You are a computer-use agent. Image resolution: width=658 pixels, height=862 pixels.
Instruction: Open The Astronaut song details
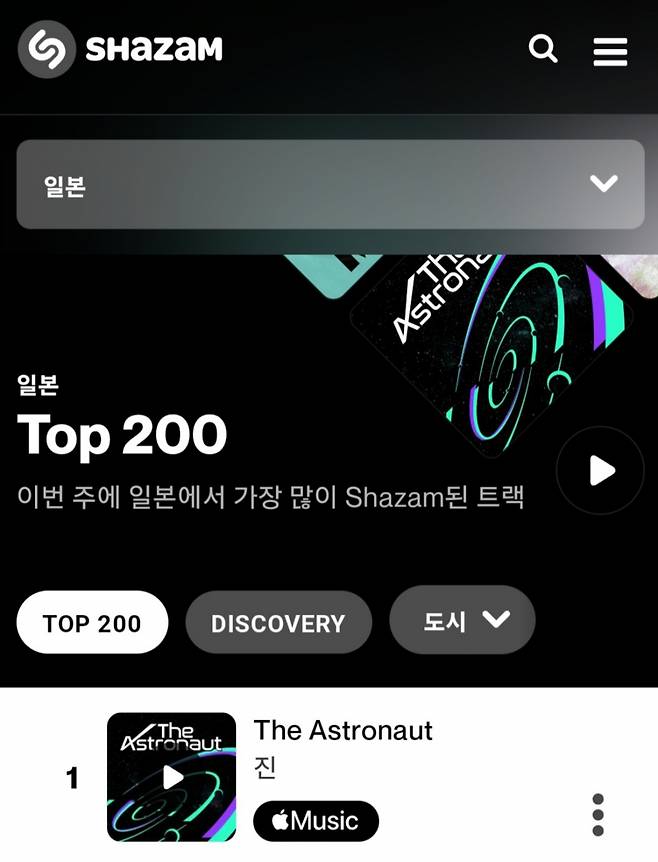[x=343, y=731]
